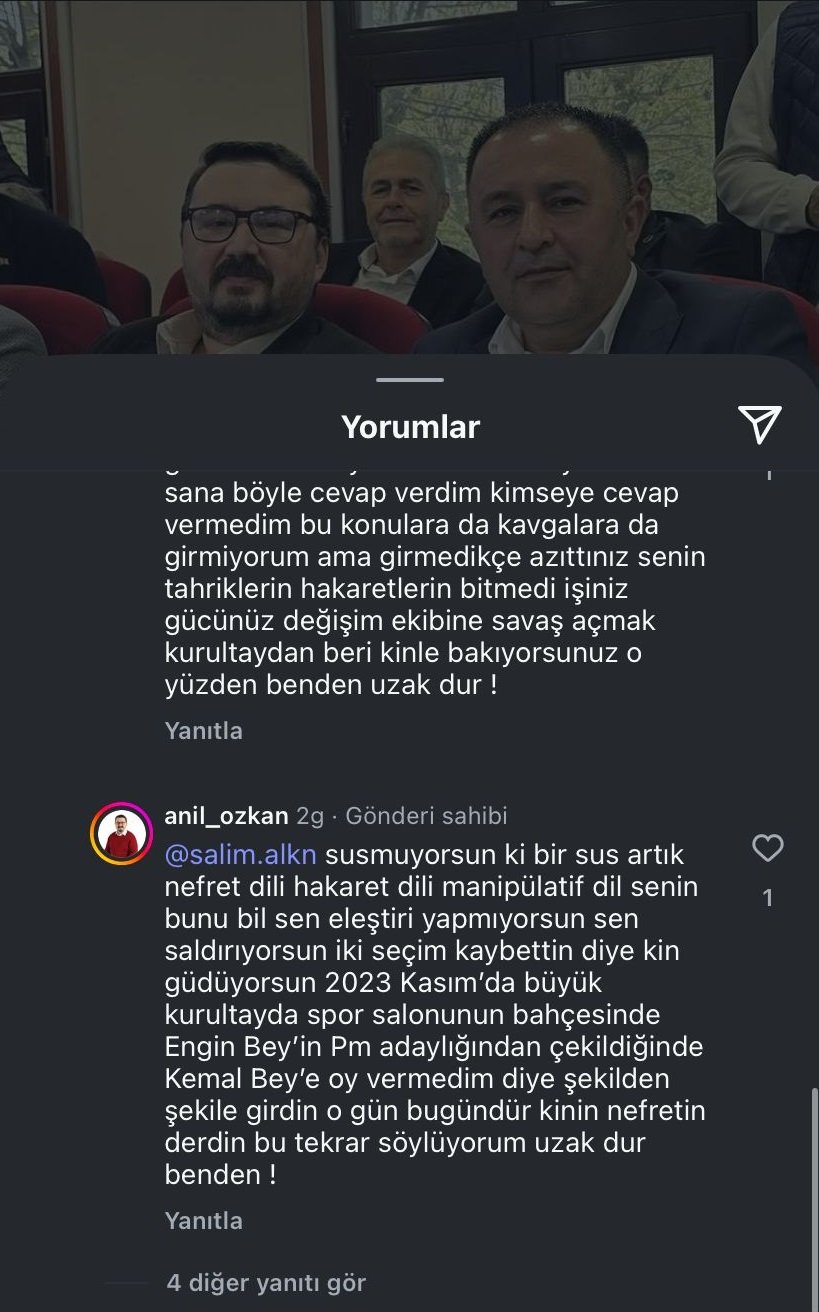Open the anil_ozkan username link
The image size is (819, 1312).
coord(226,816)
